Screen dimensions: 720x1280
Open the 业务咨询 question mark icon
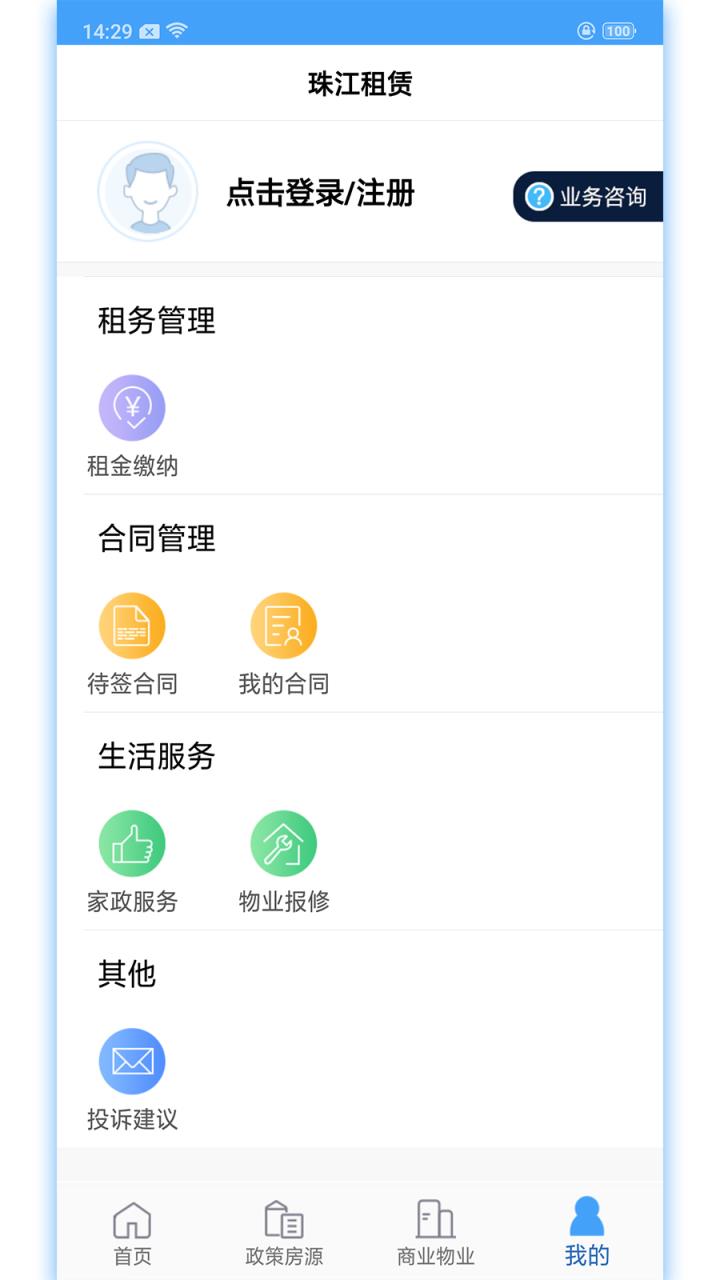(539, 196)
